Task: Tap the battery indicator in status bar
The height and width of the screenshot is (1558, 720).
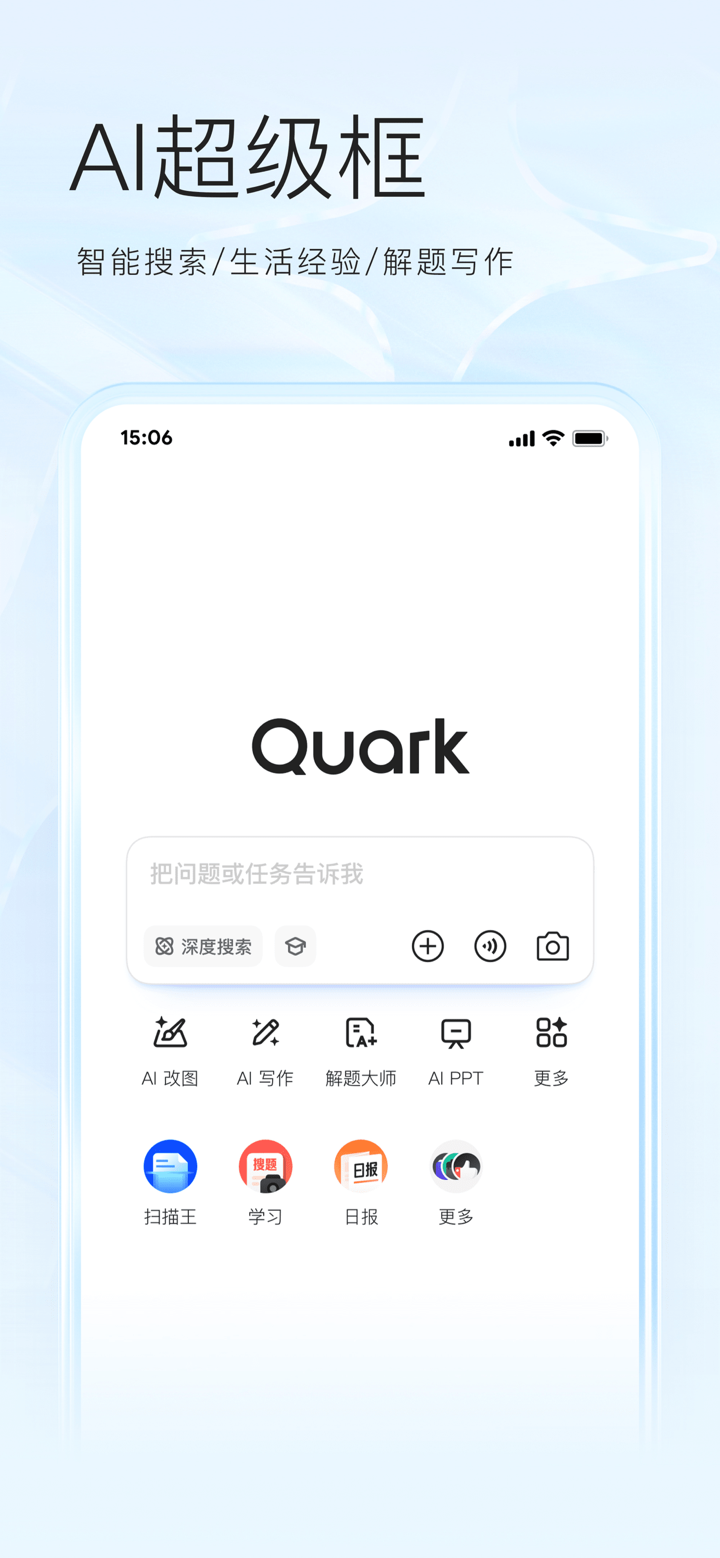Action: [589, 438]
